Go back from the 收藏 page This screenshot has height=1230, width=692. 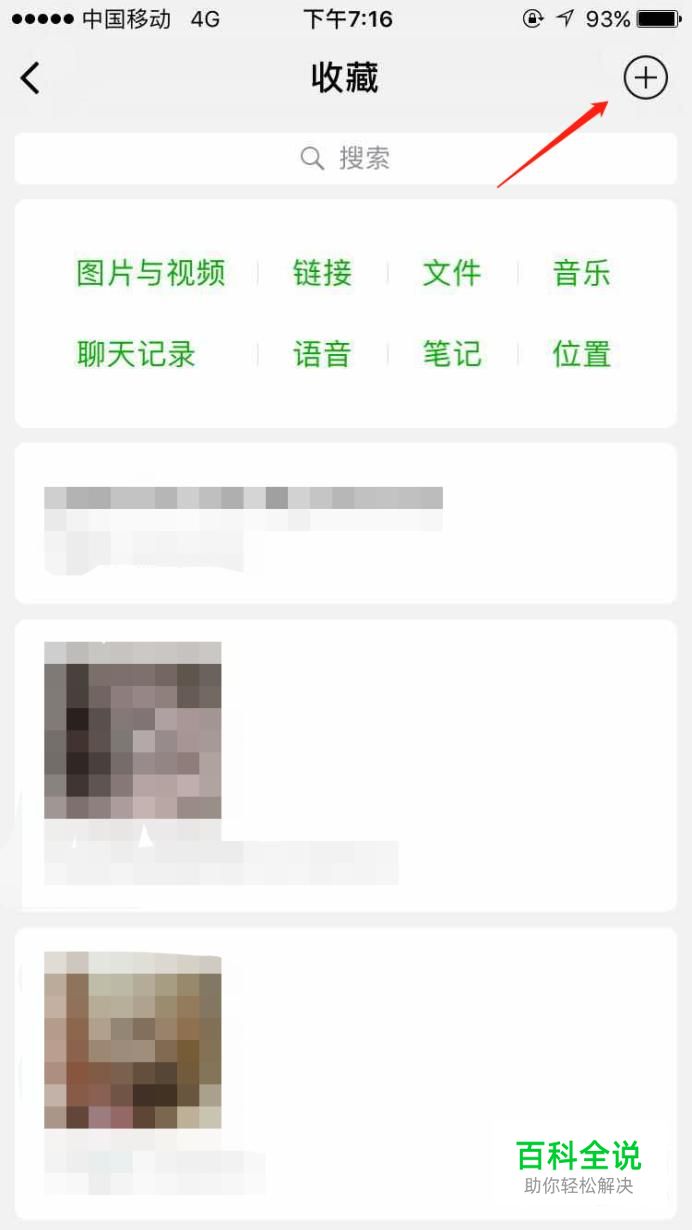point(31,78)
